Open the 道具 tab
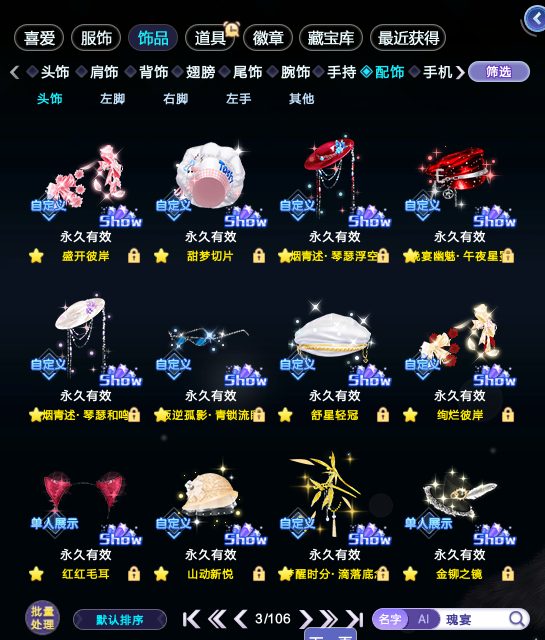This screenshot has width=545, height=640. (x=210, y=38)
